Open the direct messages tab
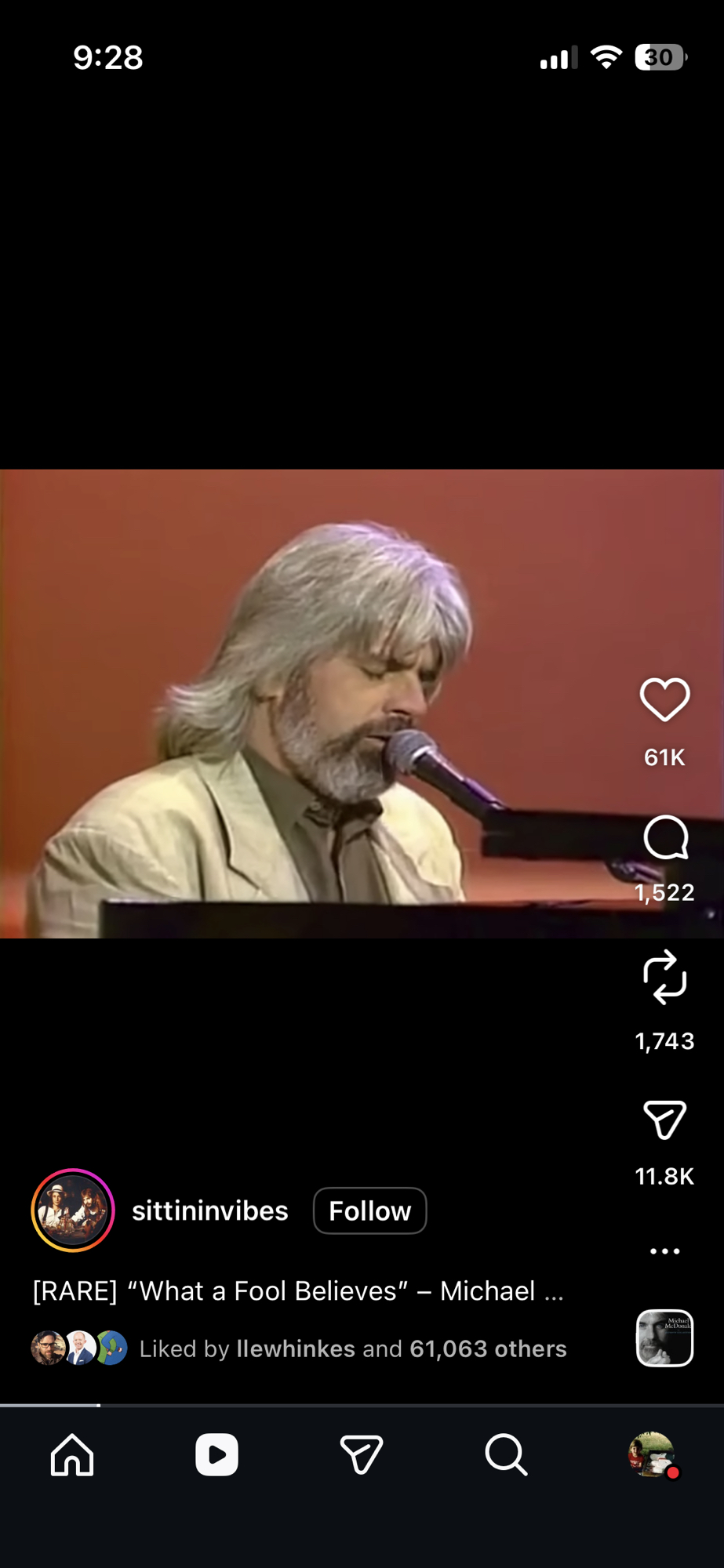 [362, 1455]
